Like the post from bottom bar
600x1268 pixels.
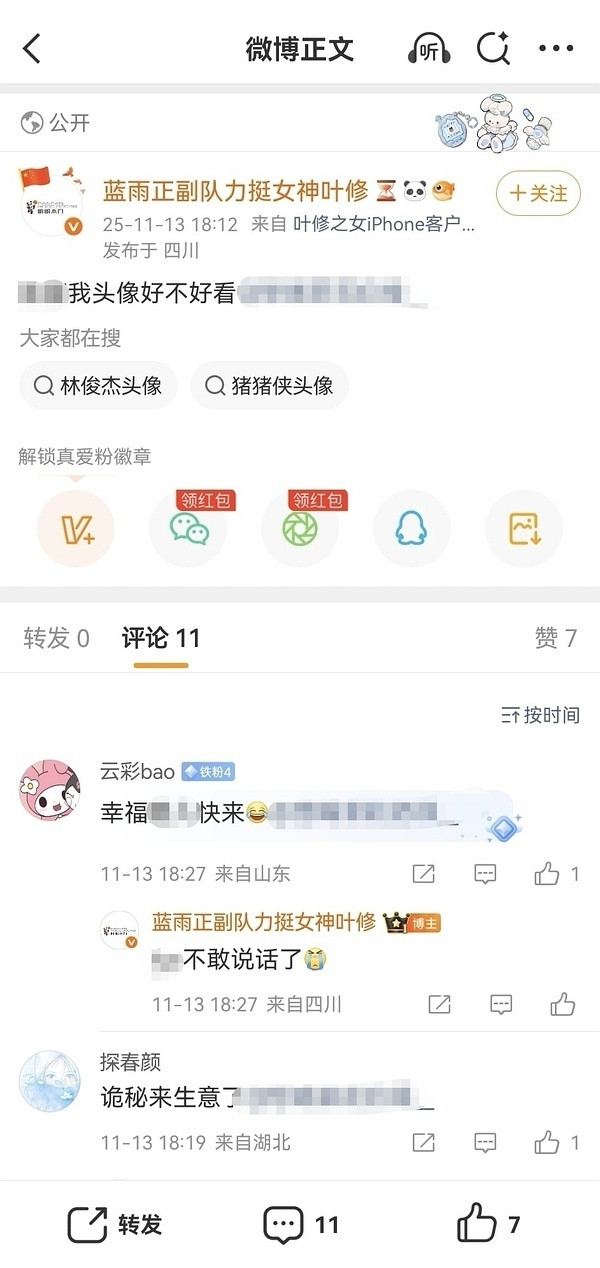pos(488,1224)
